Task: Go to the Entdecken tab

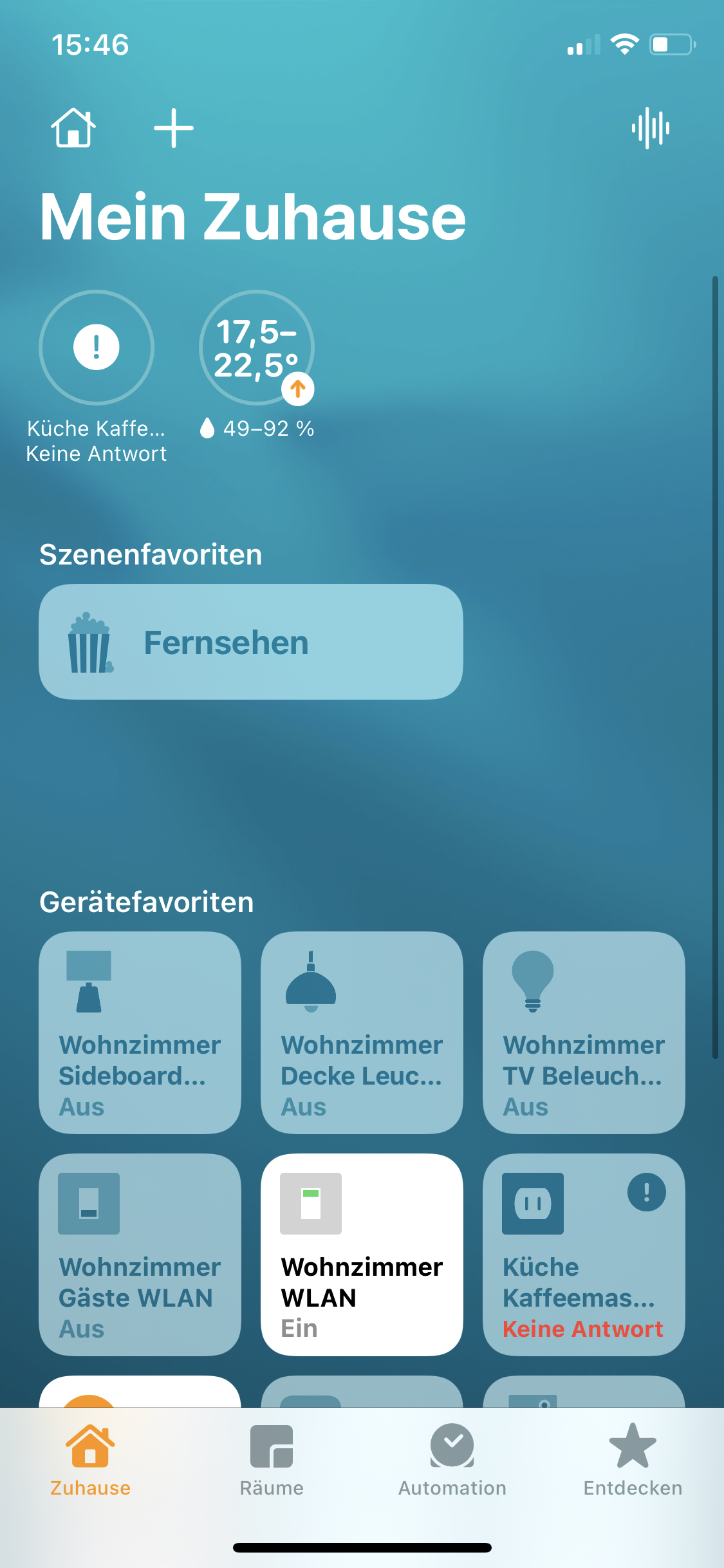Action: [x=633, y=1460]
